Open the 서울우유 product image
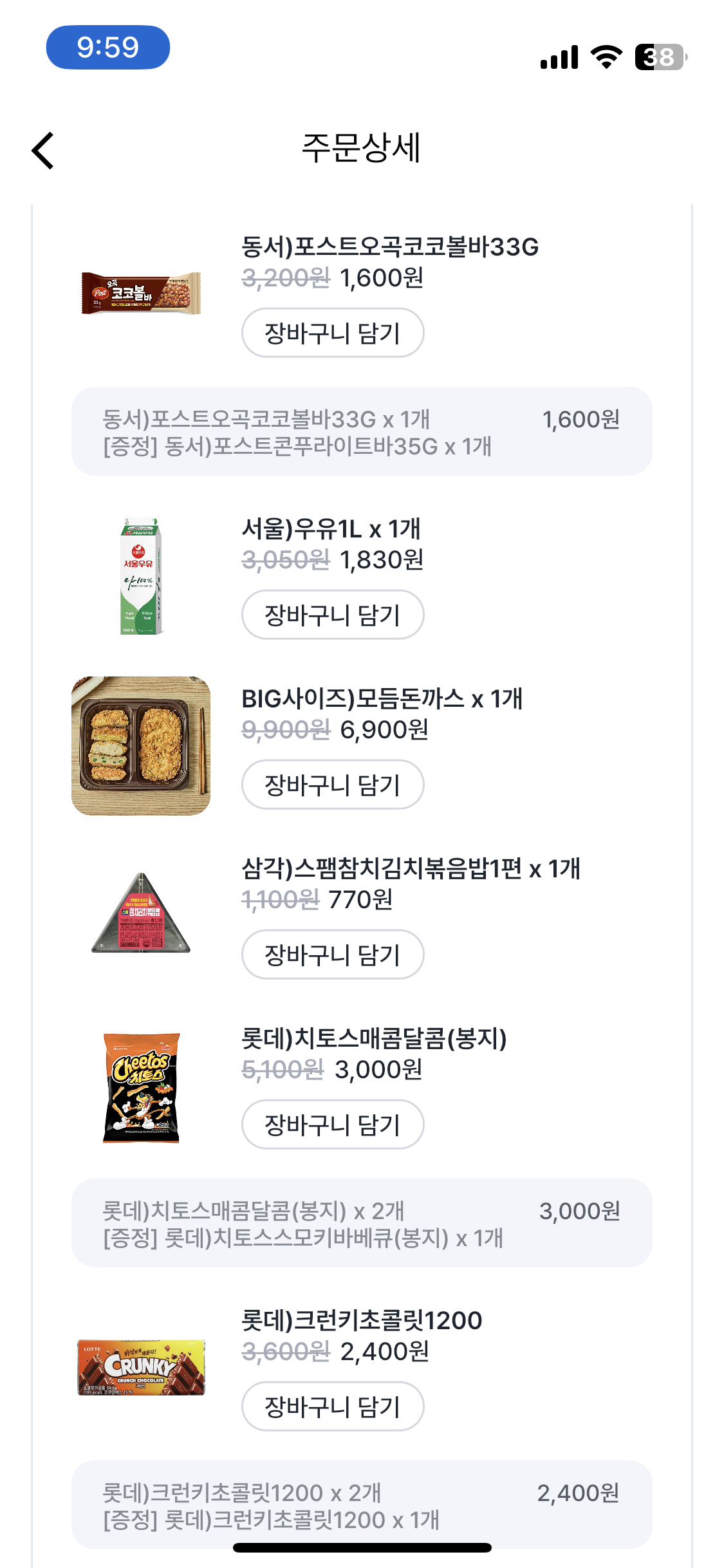Screen dimensions: 724x1568 click(x=141, y=576)
